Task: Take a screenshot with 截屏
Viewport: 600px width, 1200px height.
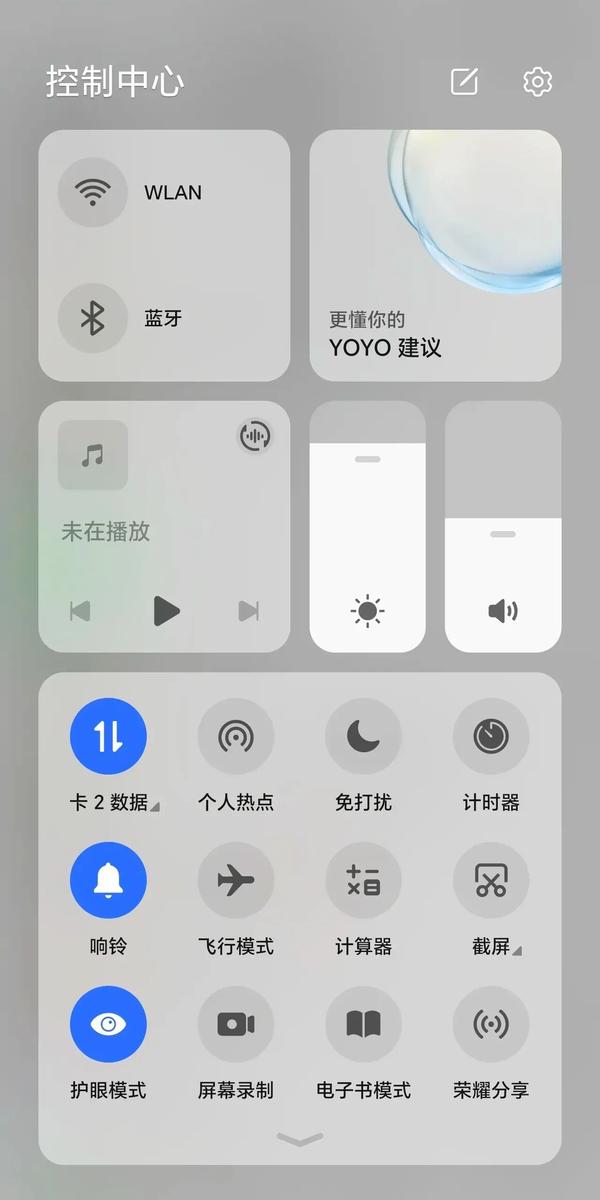Action: pyautogui.click(x=491, y=881)
